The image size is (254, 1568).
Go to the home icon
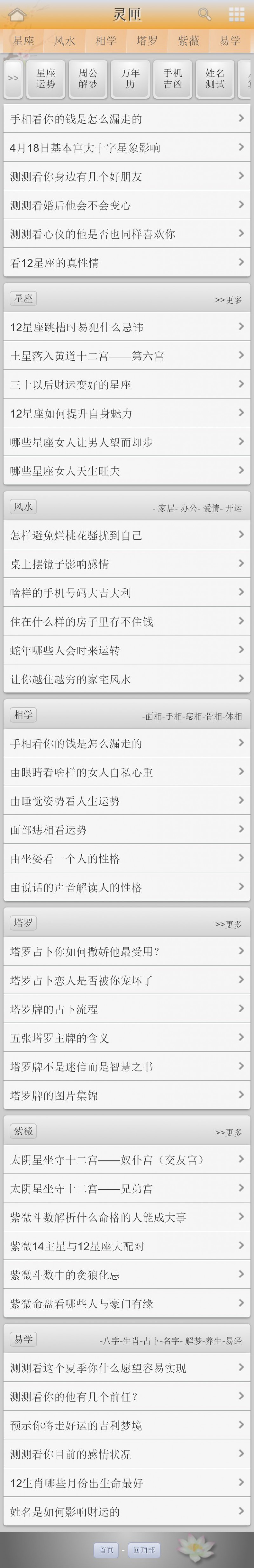(x=17, y=14)
